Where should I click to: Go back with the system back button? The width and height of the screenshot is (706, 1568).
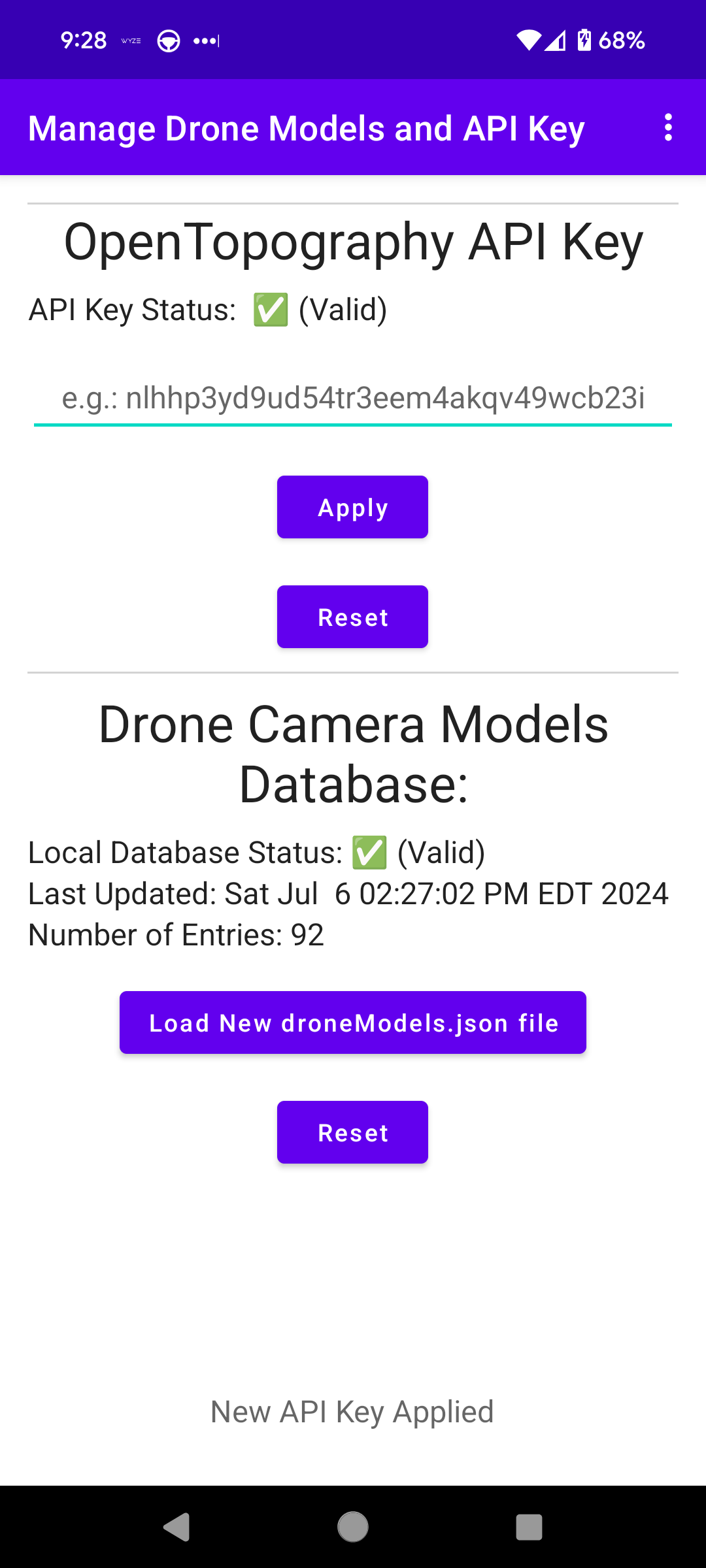pos(176,1527)
